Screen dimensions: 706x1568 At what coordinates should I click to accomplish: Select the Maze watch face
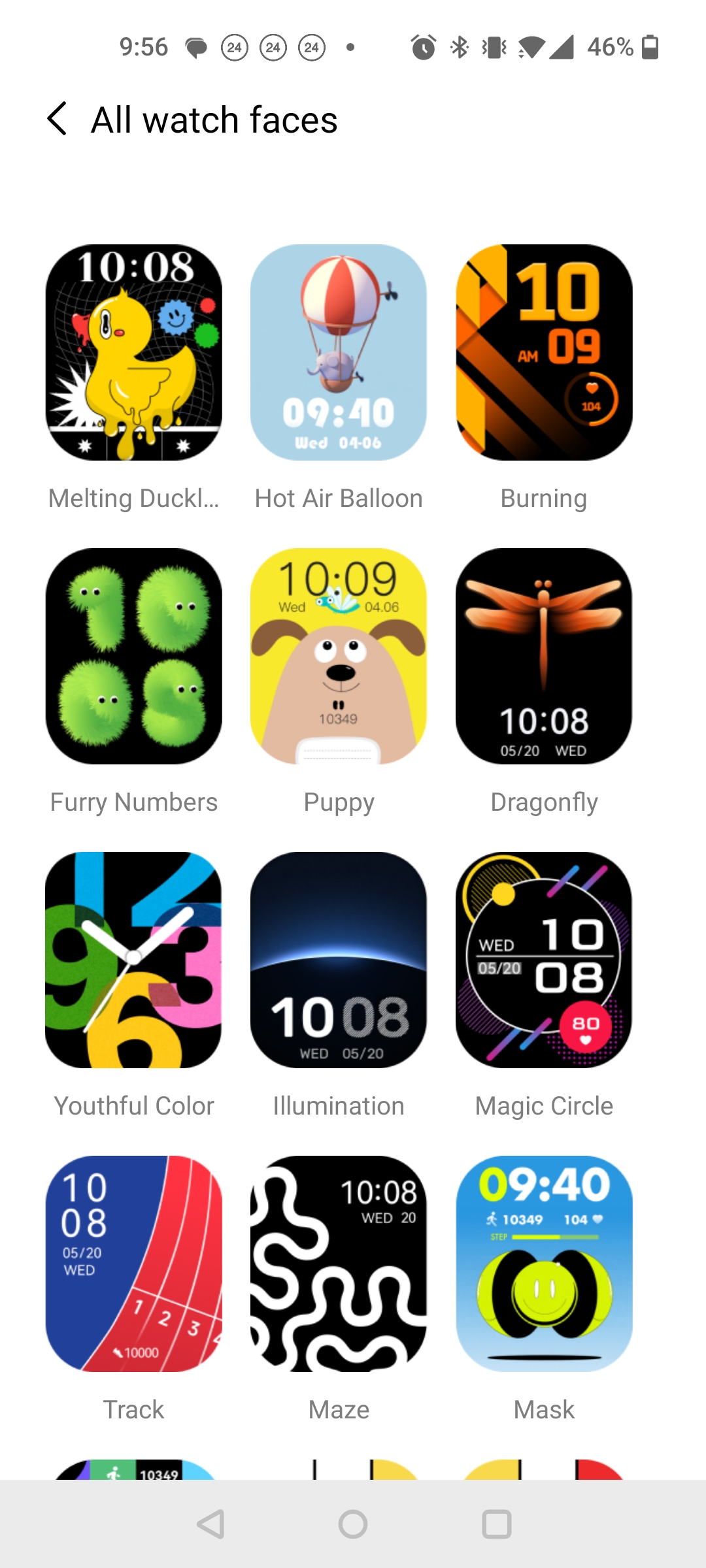coord(339,1264)
